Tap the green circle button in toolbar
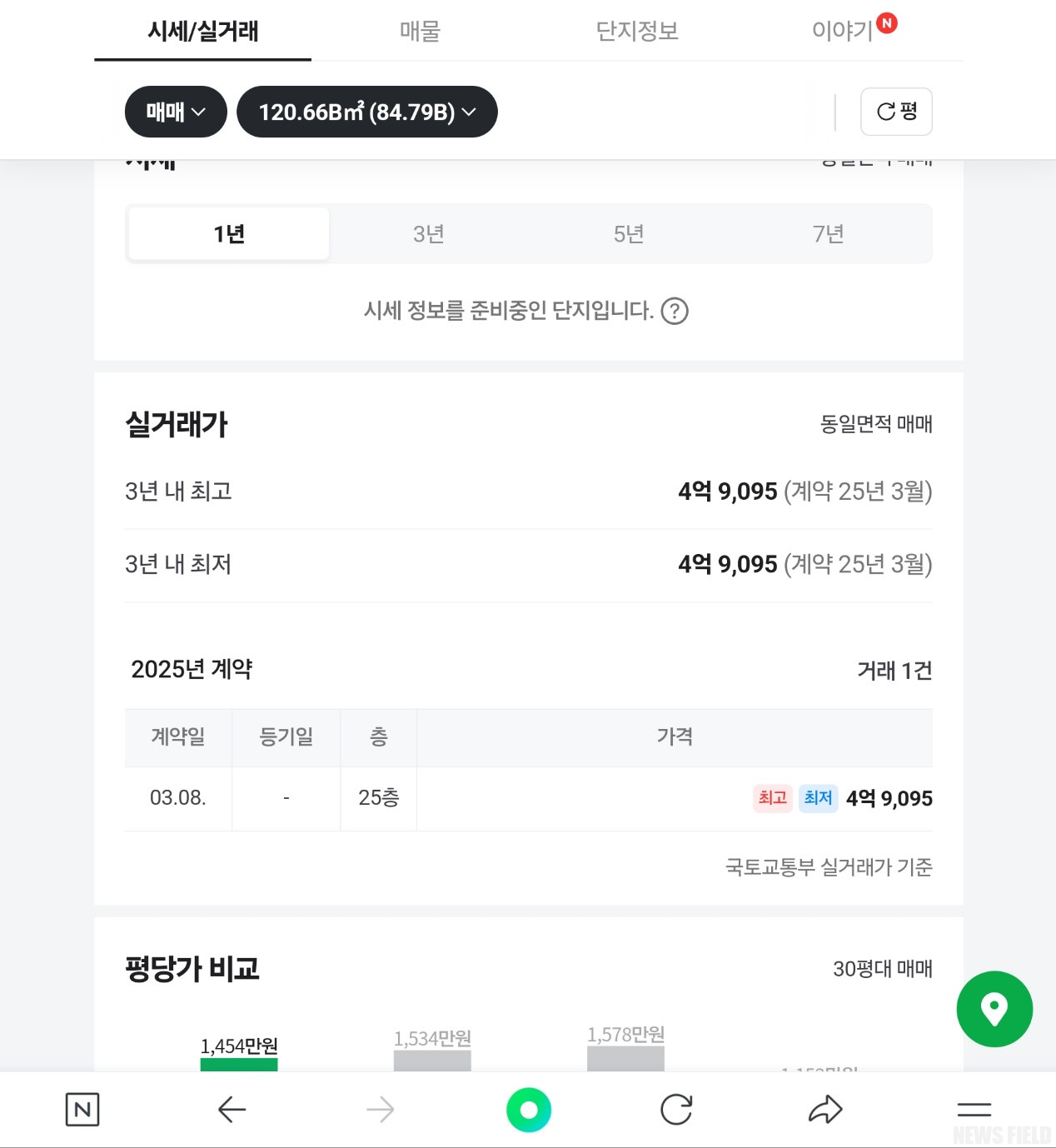Image resolution: width=1056 pixels, height=1148 pixels. (529, 1110)
